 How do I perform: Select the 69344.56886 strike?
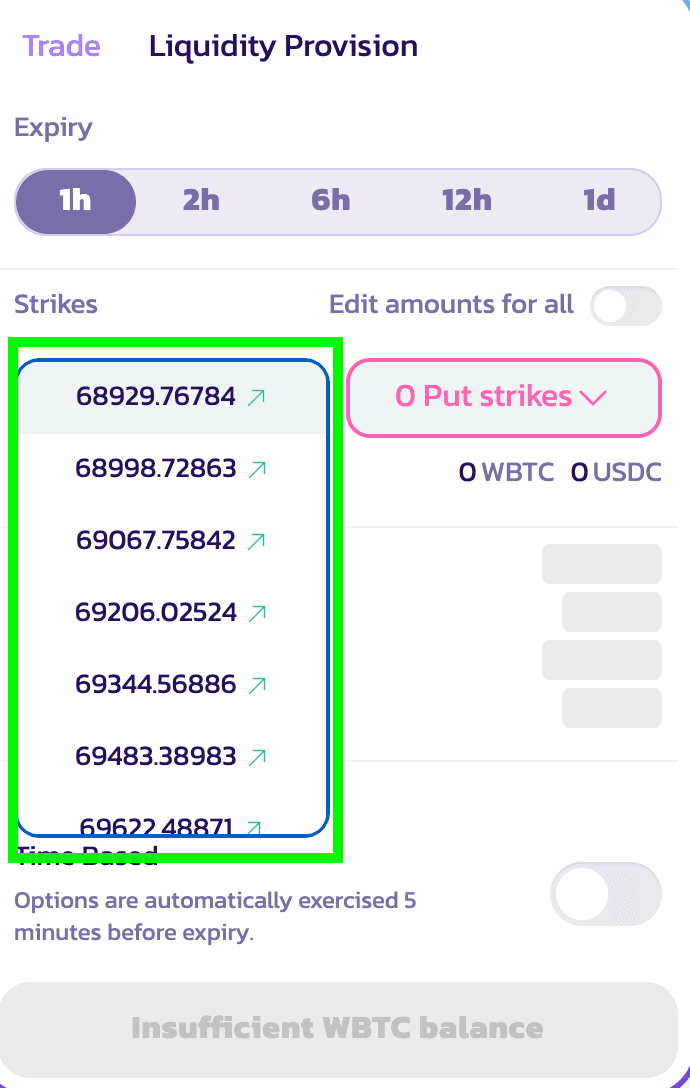click(x=172, y=684)
